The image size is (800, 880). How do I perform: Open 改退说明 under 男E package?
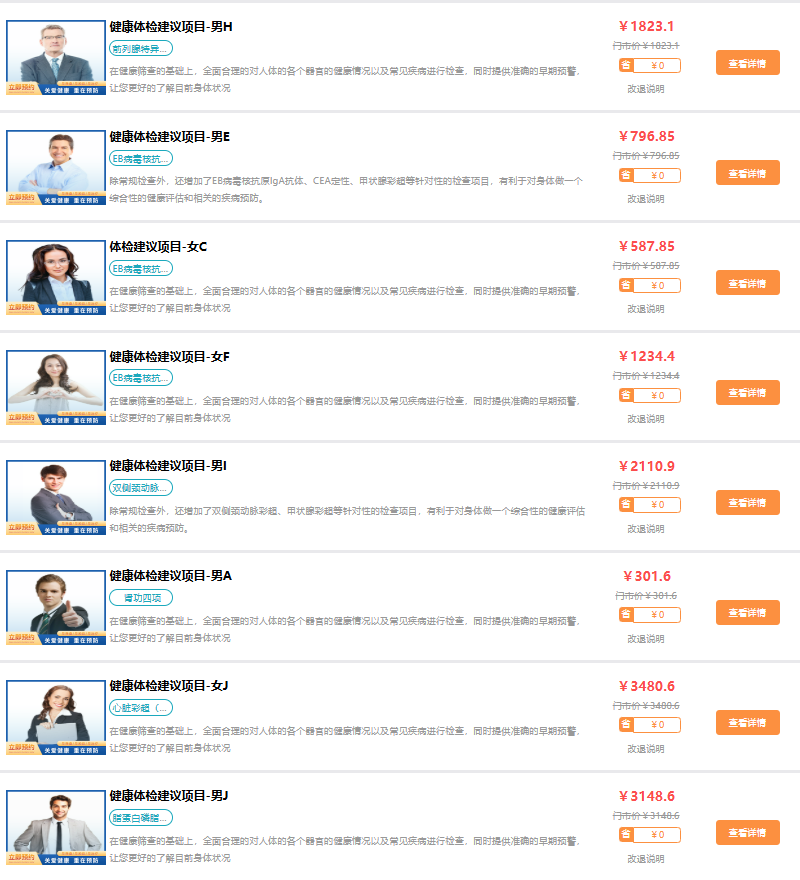tap(645, 199)
